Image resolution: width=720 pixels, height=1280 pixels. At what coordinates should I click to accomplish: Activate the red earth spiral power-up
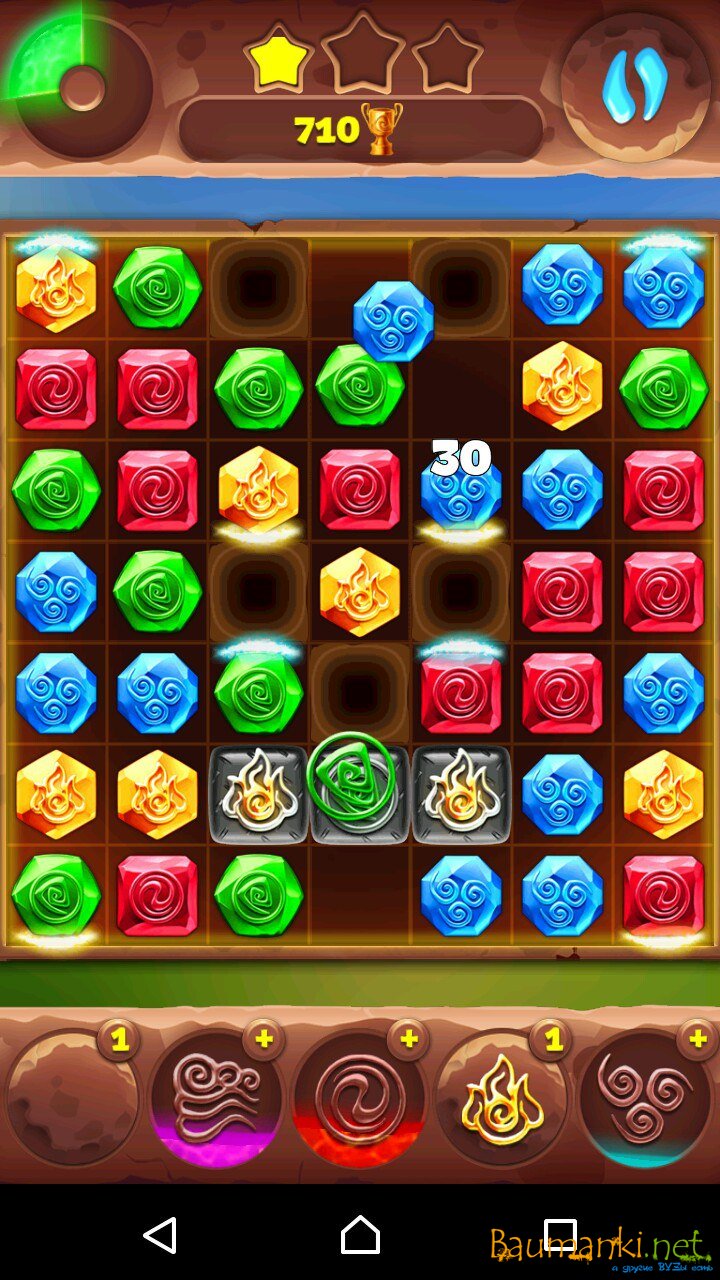(x=360, y=1098)
